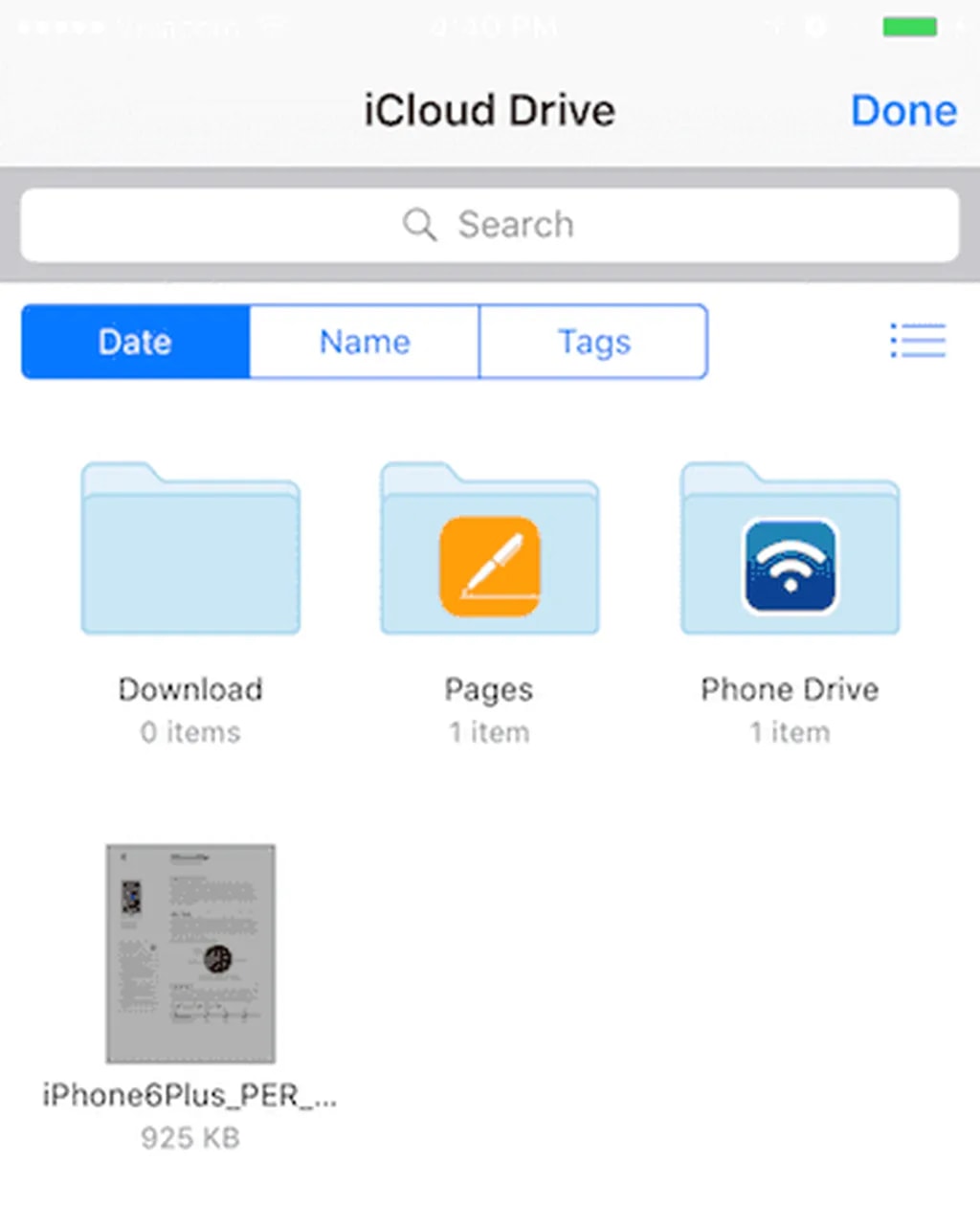The image size is (980, 1206).
Task: Select the iPhone6Plus_PER document
Action: point(190,953)
